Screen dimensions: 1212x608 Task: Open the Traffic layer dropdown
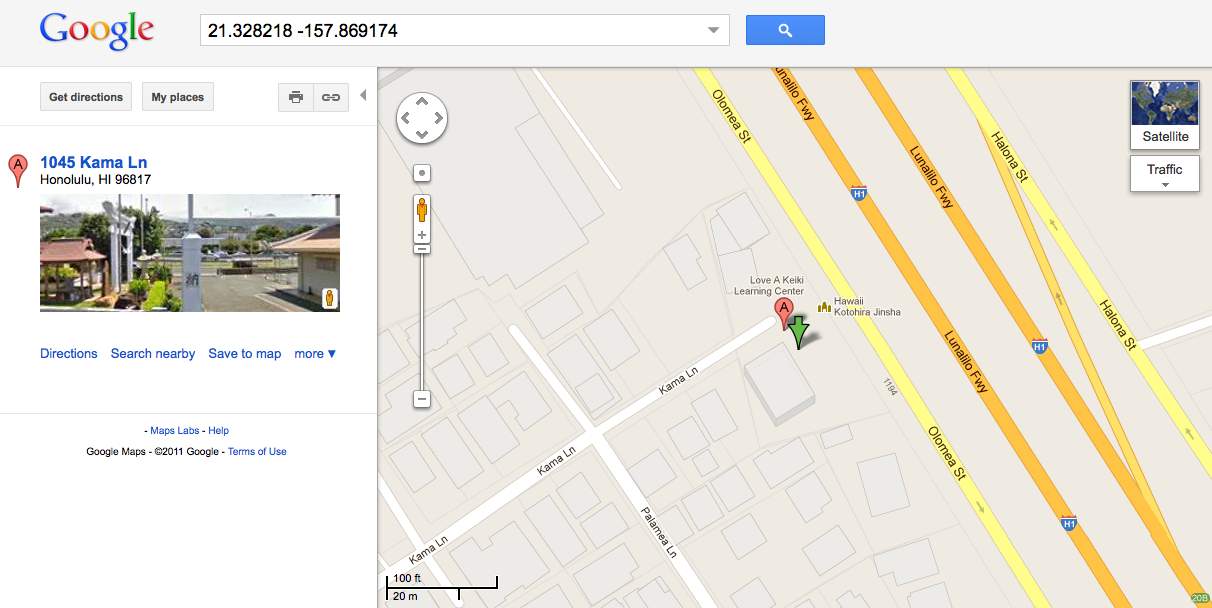click(1165, 174)
